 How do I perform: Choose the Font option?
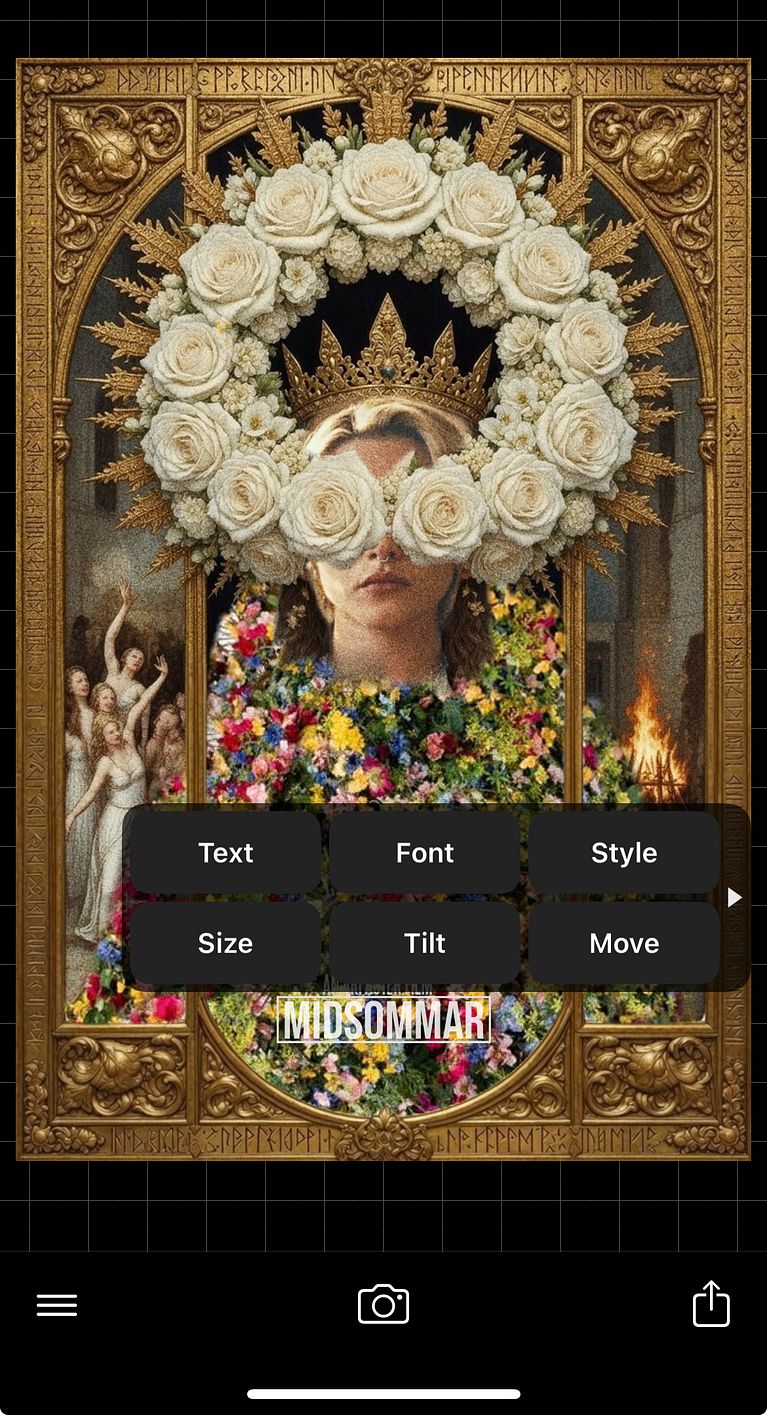click(x=424, y=853)
